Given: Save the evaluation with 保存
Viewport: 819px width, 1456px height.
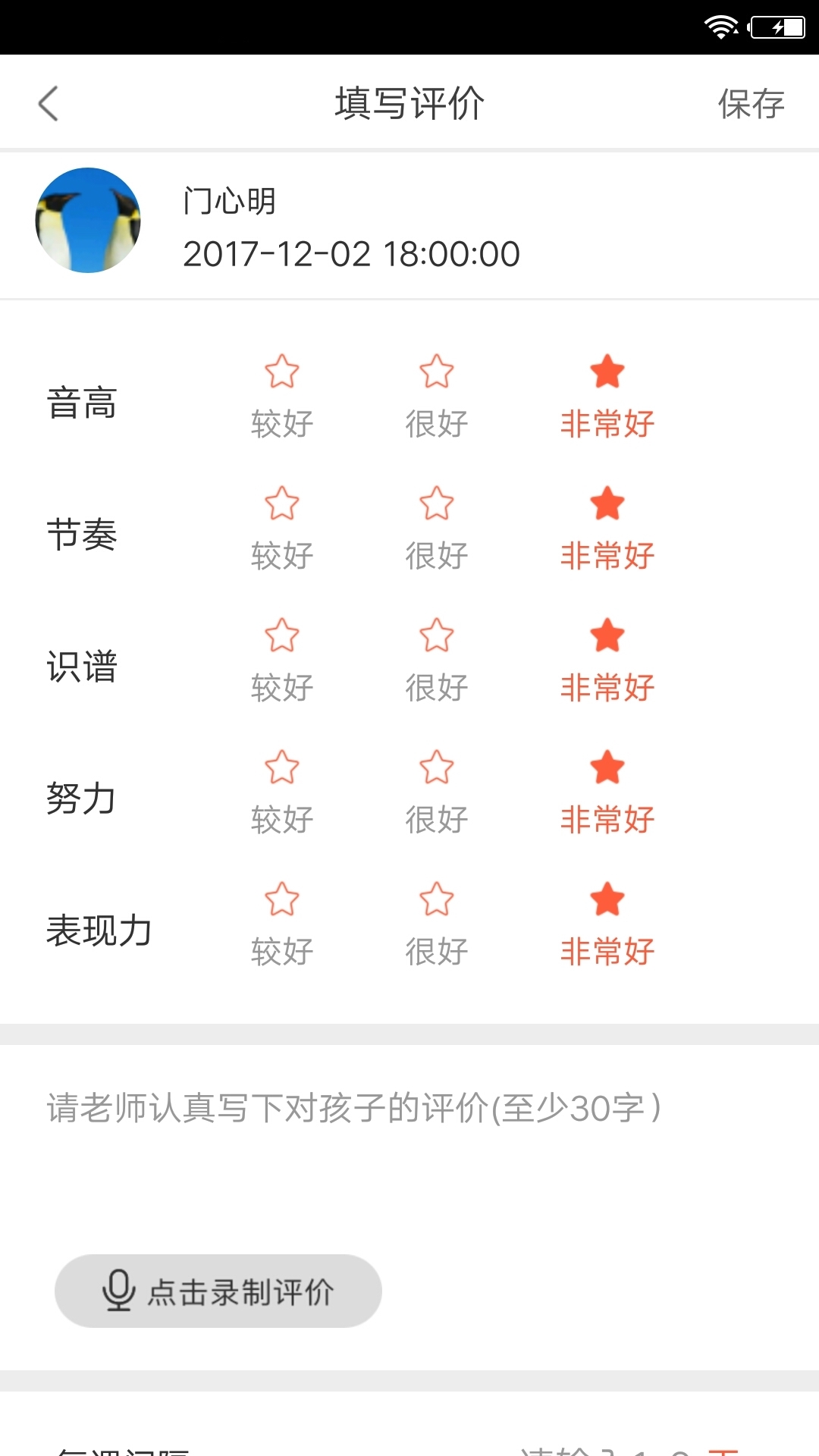Looking at the screenshot, I should tap(751, 104).
